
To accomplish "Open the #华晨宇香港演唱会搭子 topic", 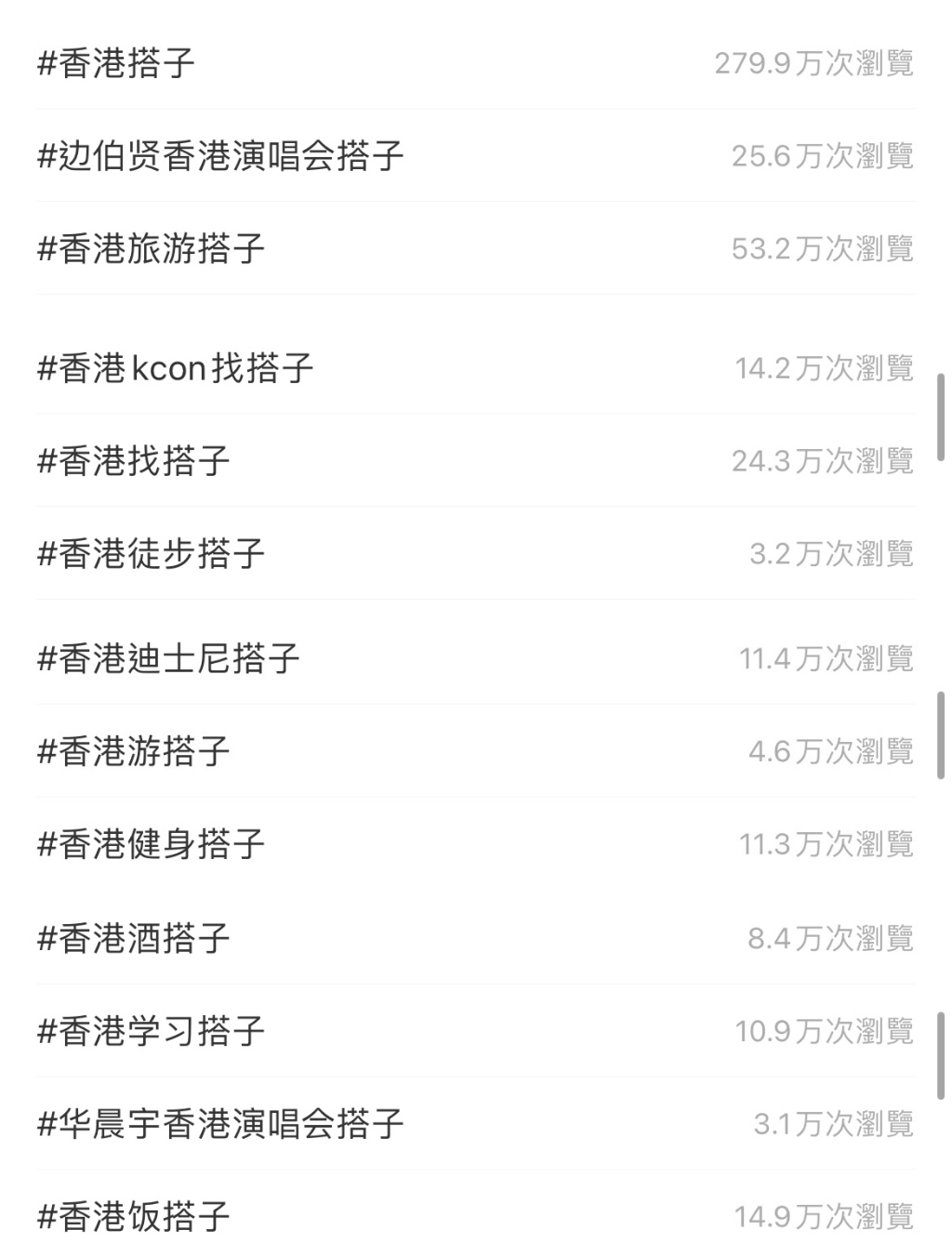I will coord(220,1124).
